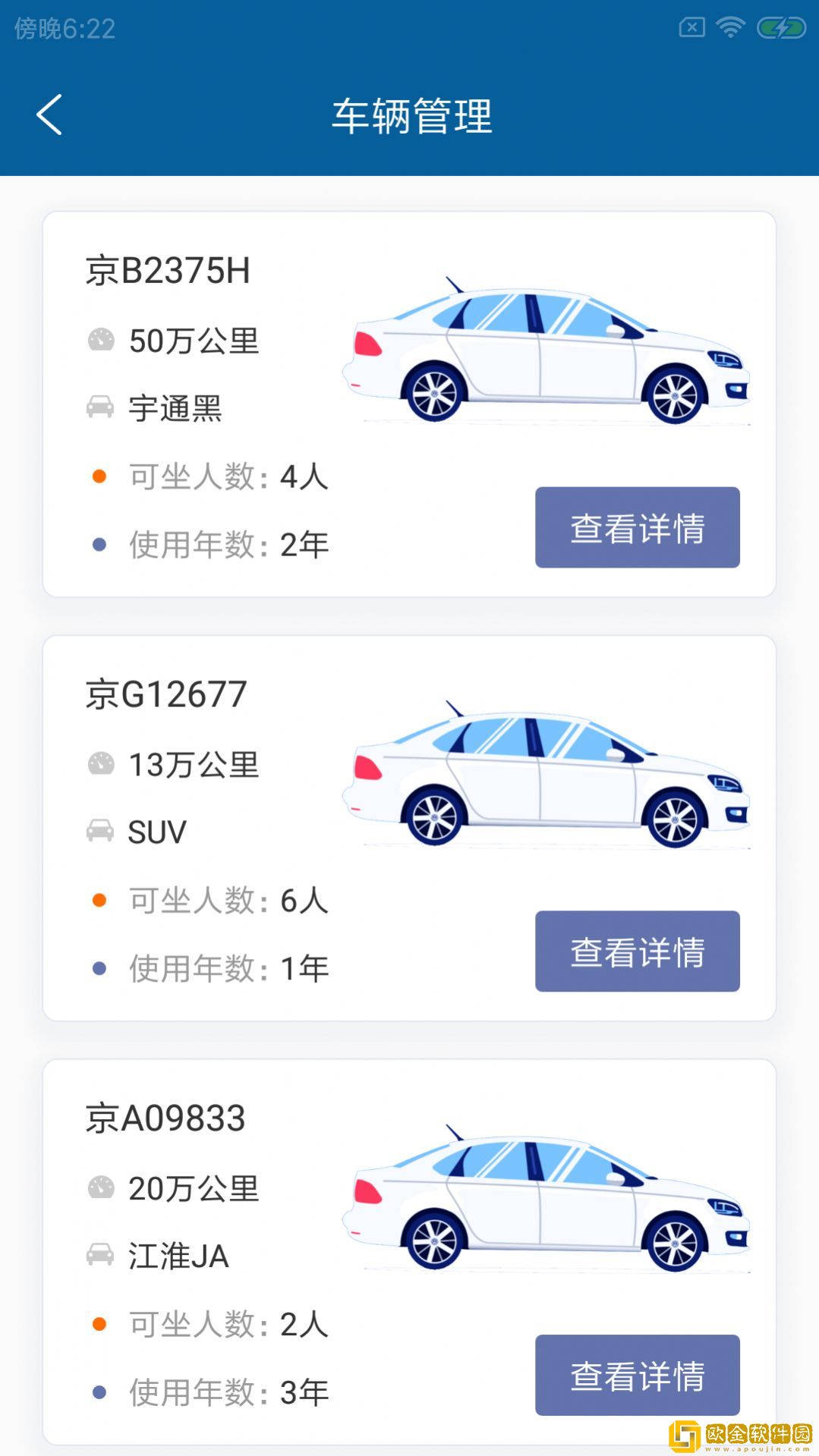Click the mileage gauge icon beside 50万公里
Image resolution: width=819 pixels, height=1456 pixels.
(101, 341)
